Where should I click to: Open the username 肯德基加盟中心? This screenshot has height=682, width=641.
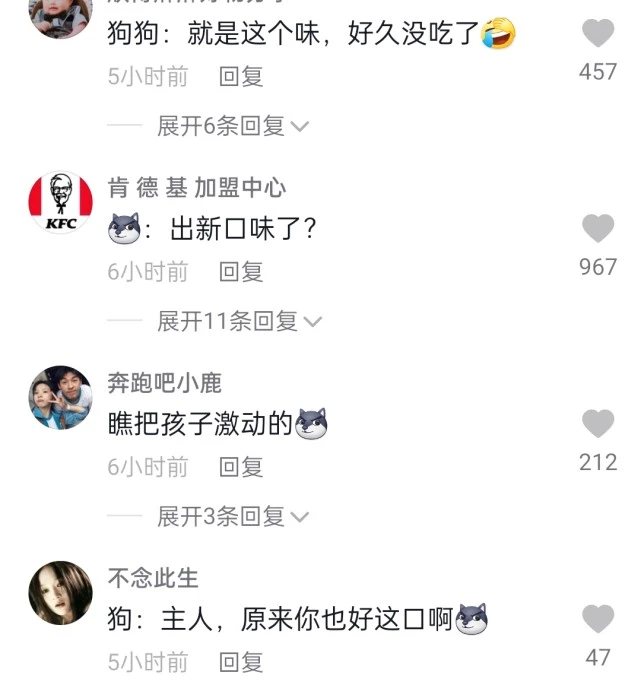[197, 188]
